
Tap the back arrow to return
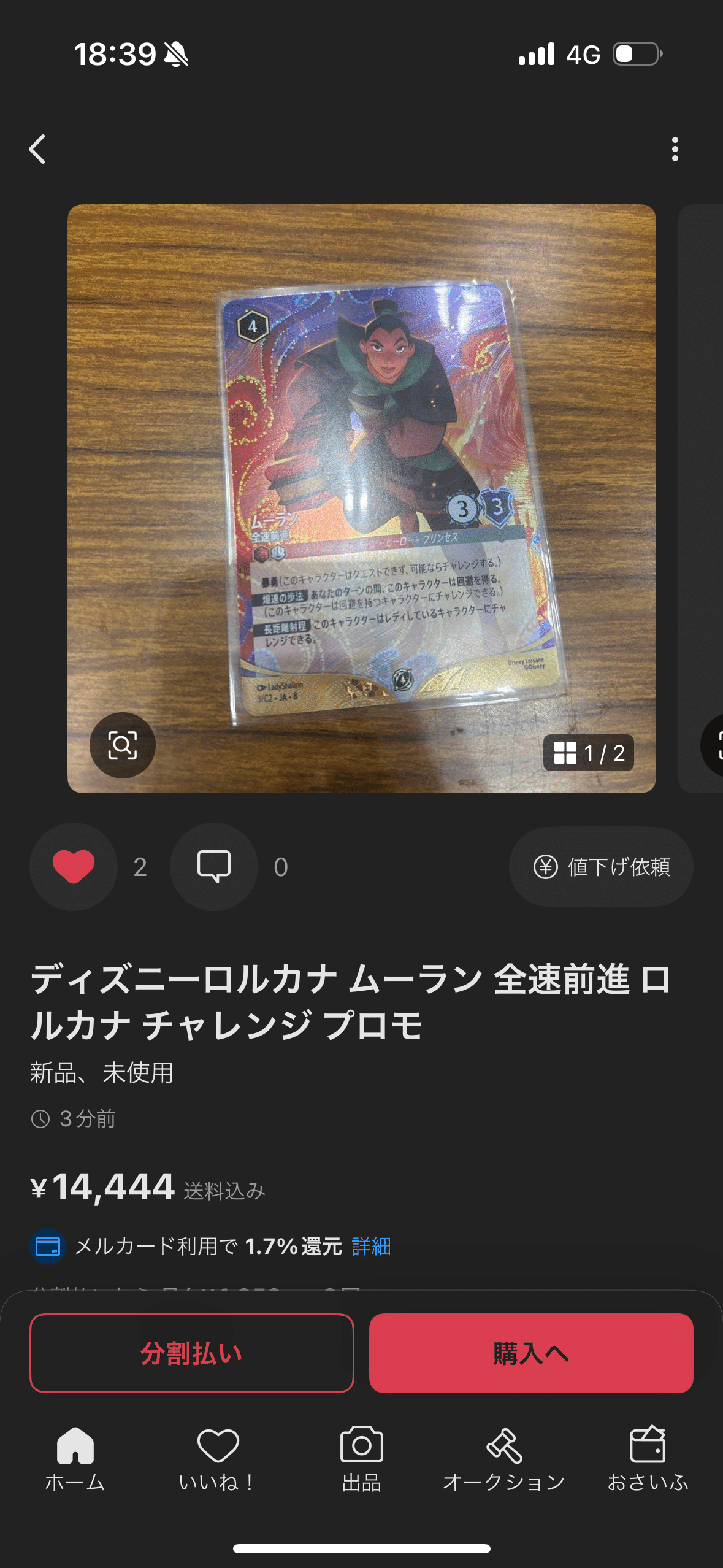[37, 147]
